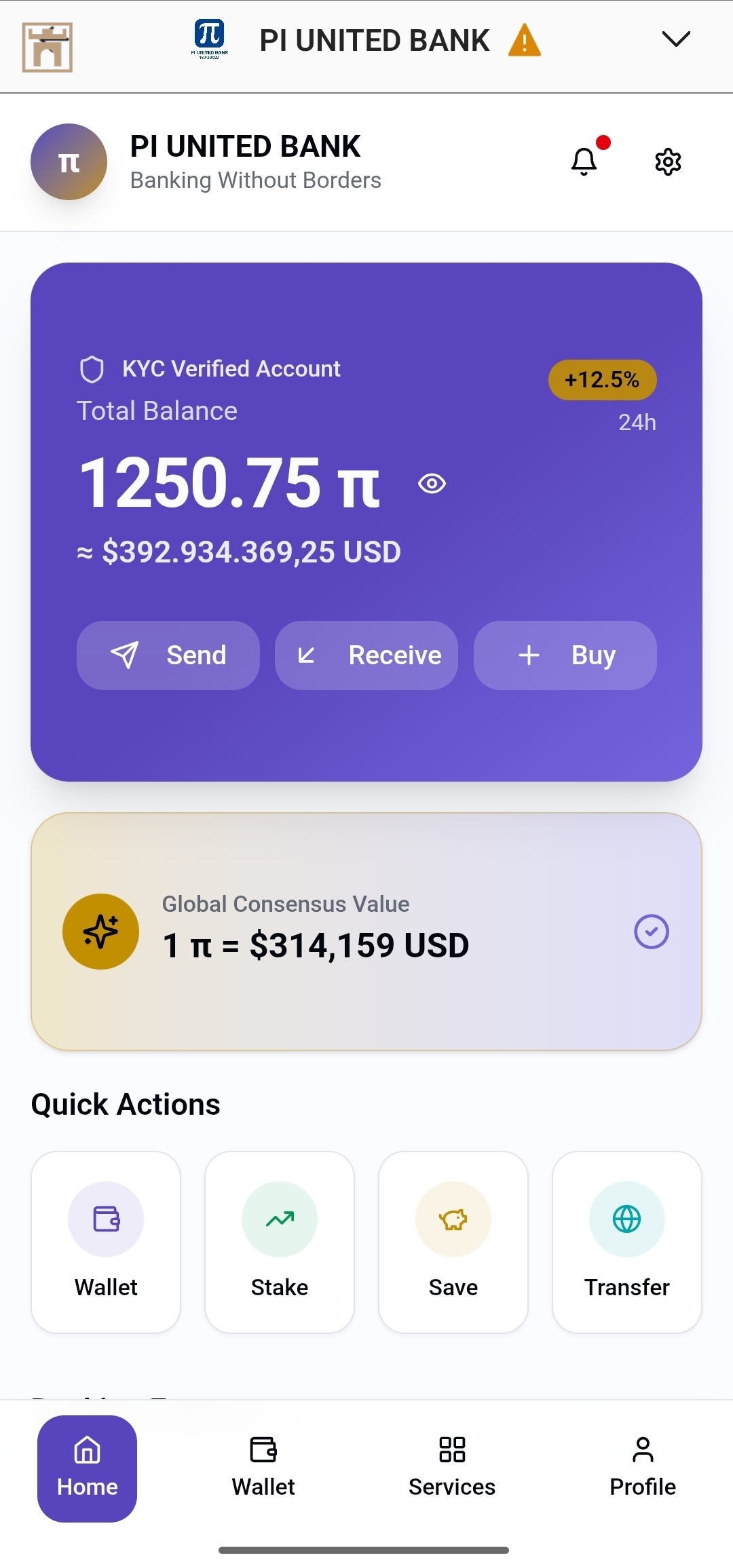733x1568 pixels.
Task: Tap the Buy button
Action: (565, 655)
